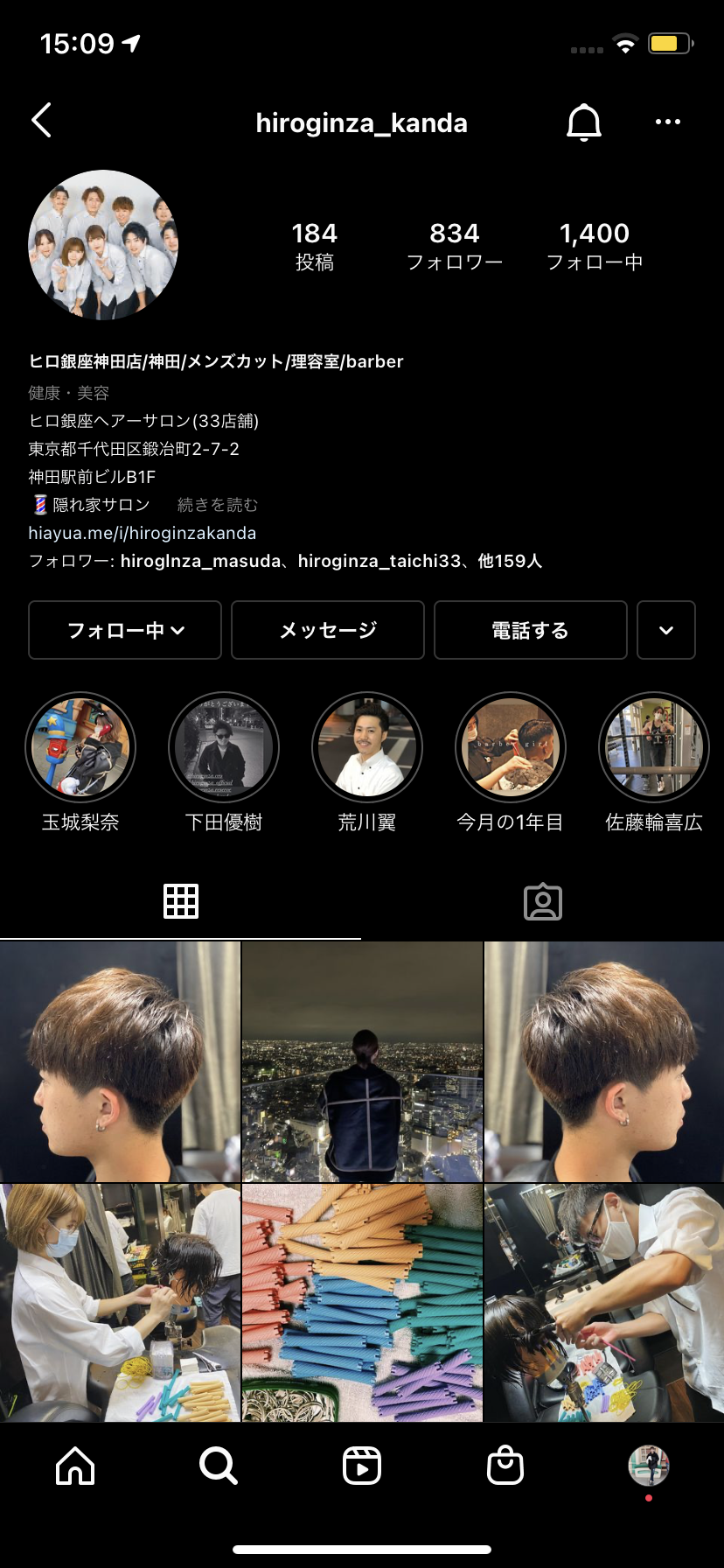Open the hiayua.me/i/hiroginzakanda link
This screenshot has height=1568, width=724.
pyautogui.click(x=143, y=533)
